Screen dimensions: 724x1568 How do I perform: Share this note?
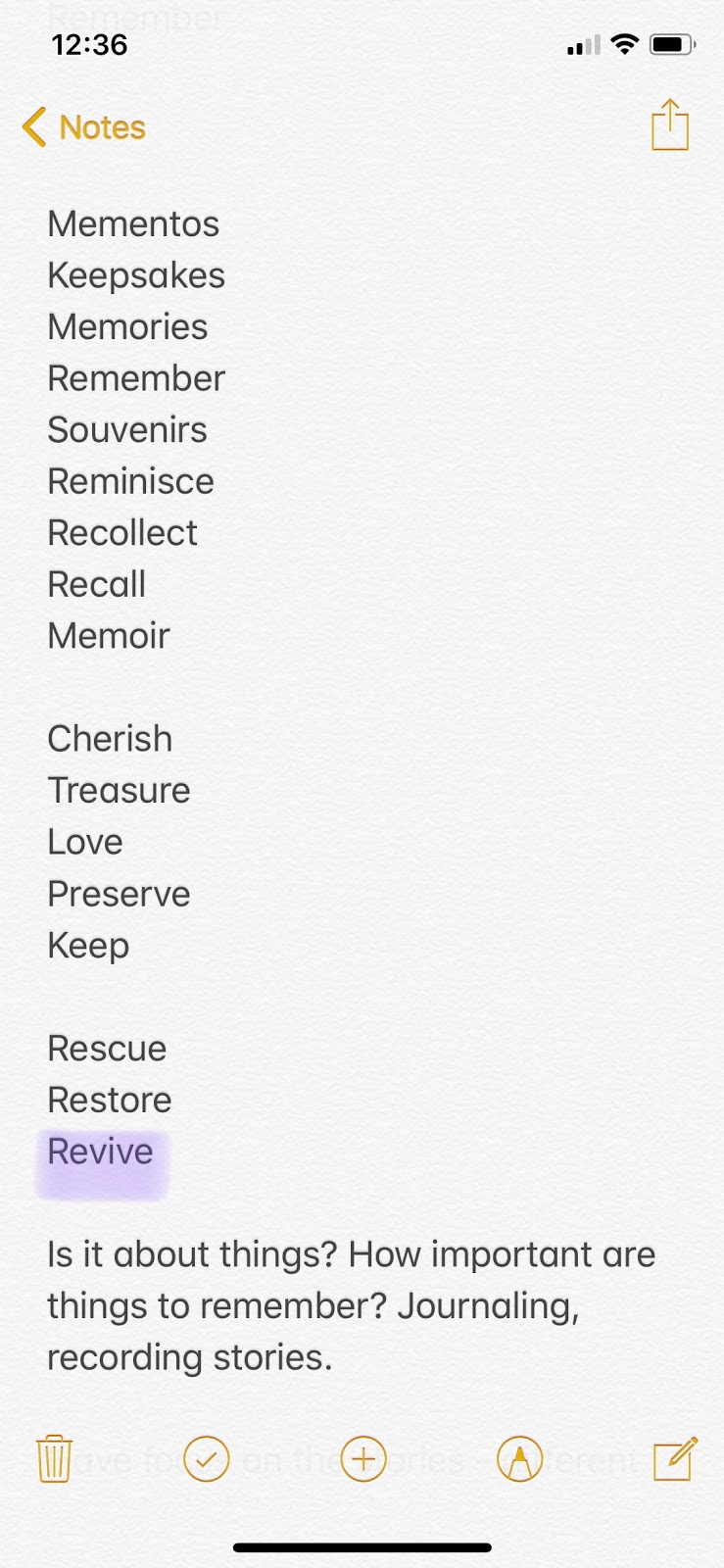(x=670, y=125)
